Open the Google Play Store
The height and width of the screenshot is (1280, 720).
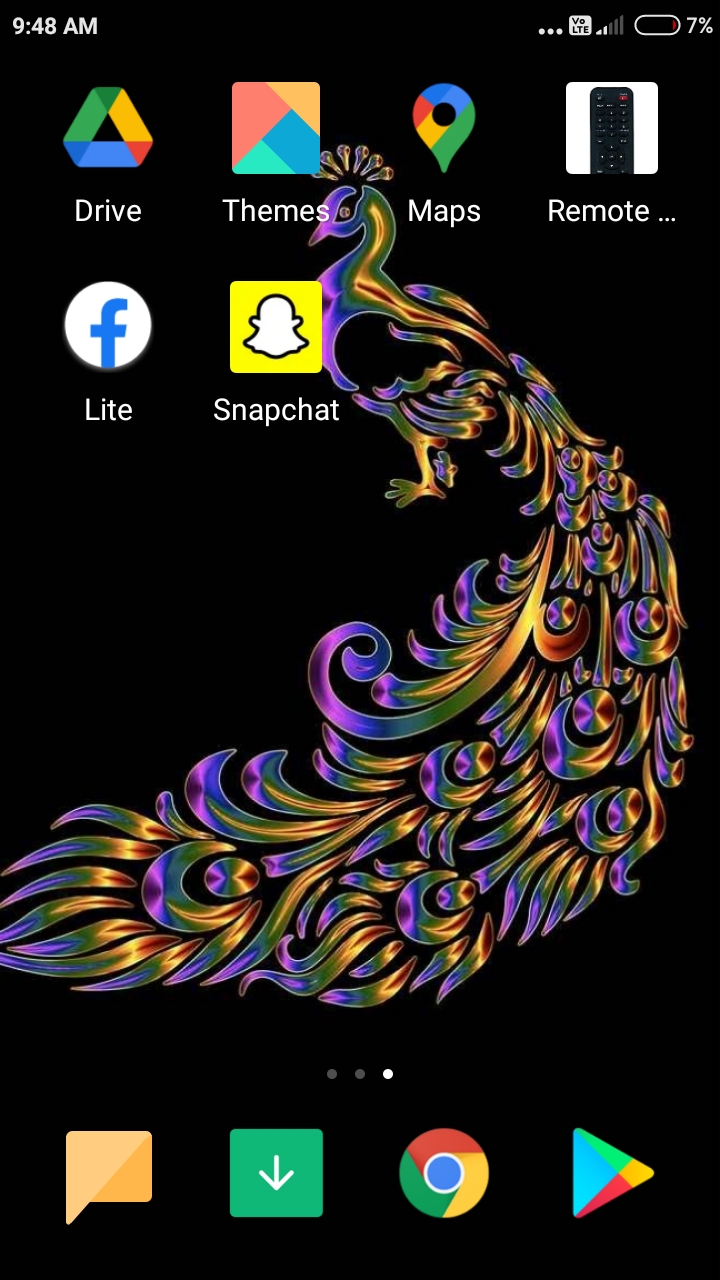click(612, 1173)
